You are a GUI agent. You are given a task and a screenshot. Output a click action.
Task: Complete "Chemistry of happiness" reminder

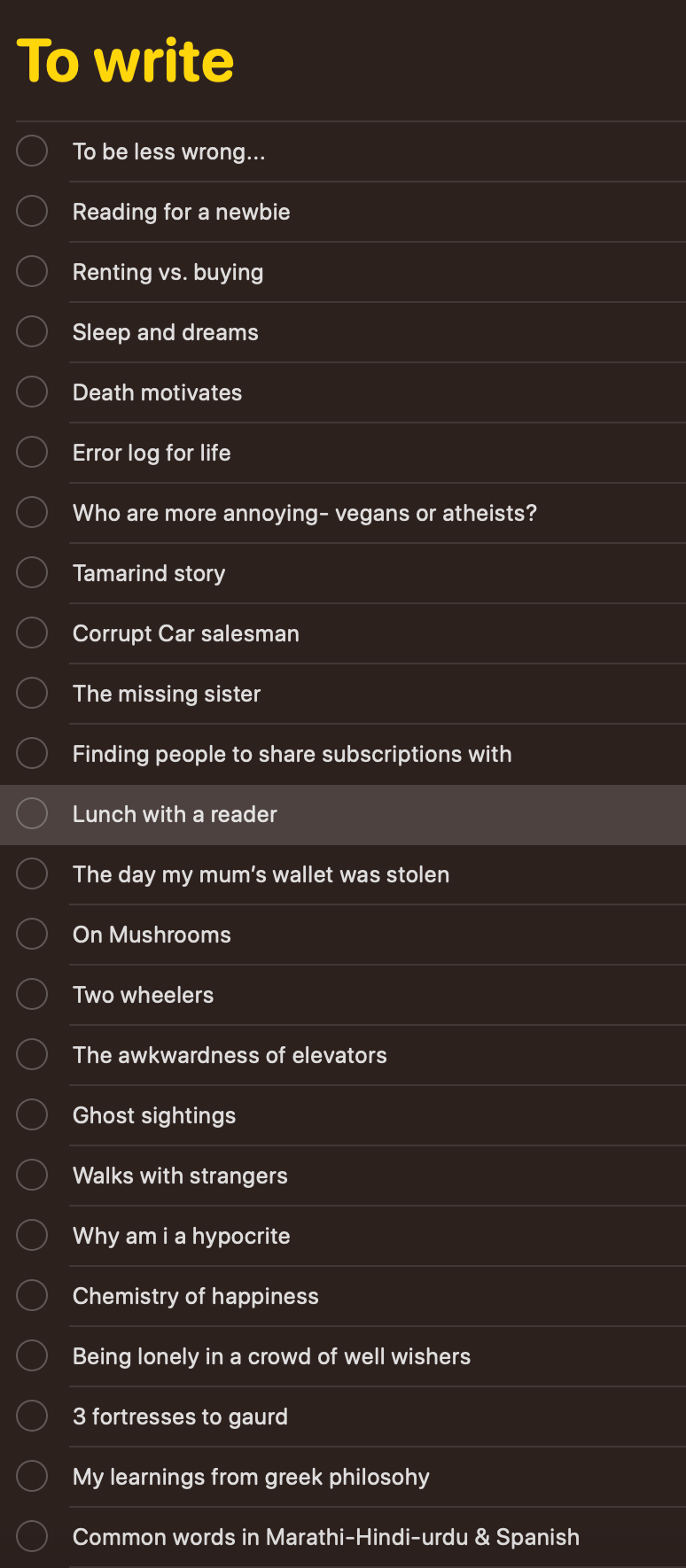pyautogui.click(x=32, y=1295)
